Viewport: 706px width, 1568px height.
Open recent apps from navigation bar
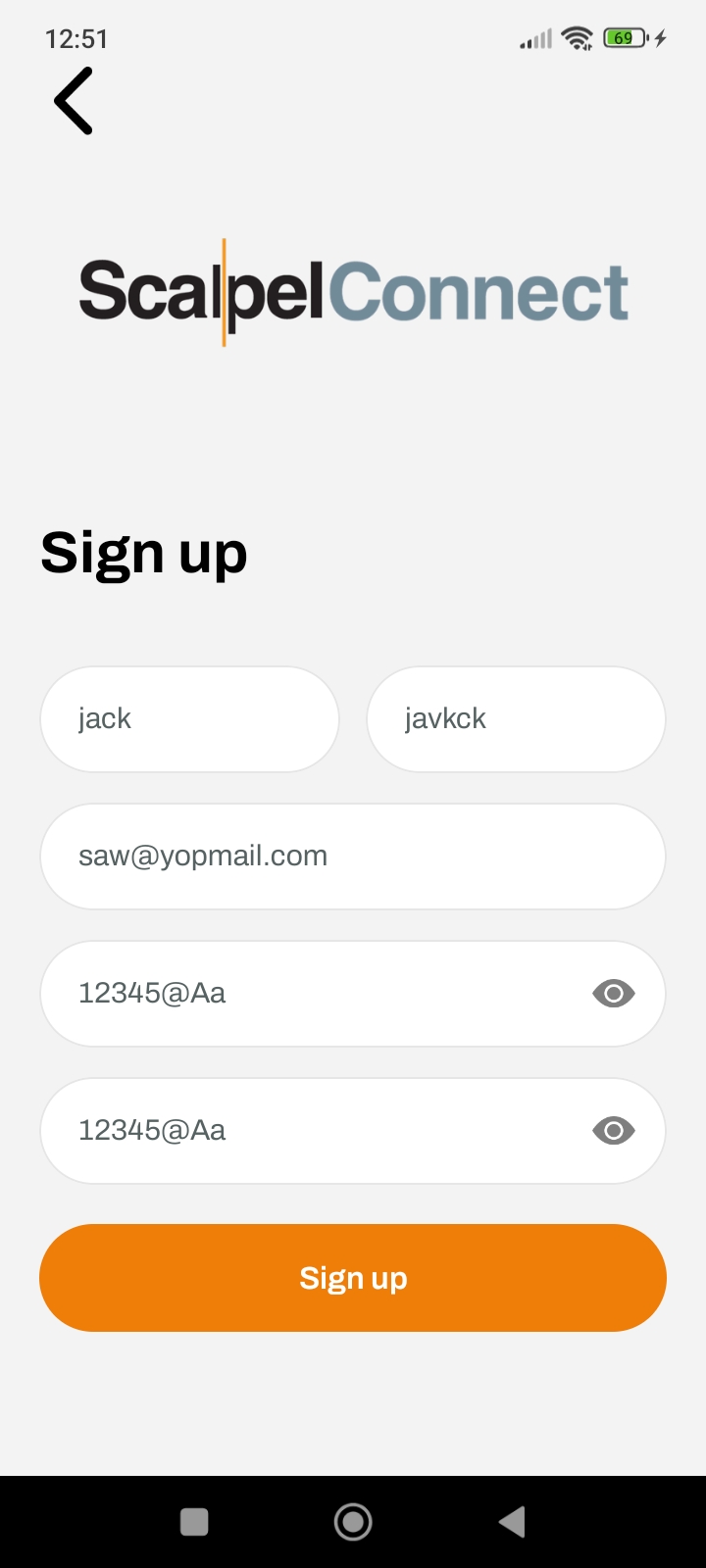(194, 1522)
